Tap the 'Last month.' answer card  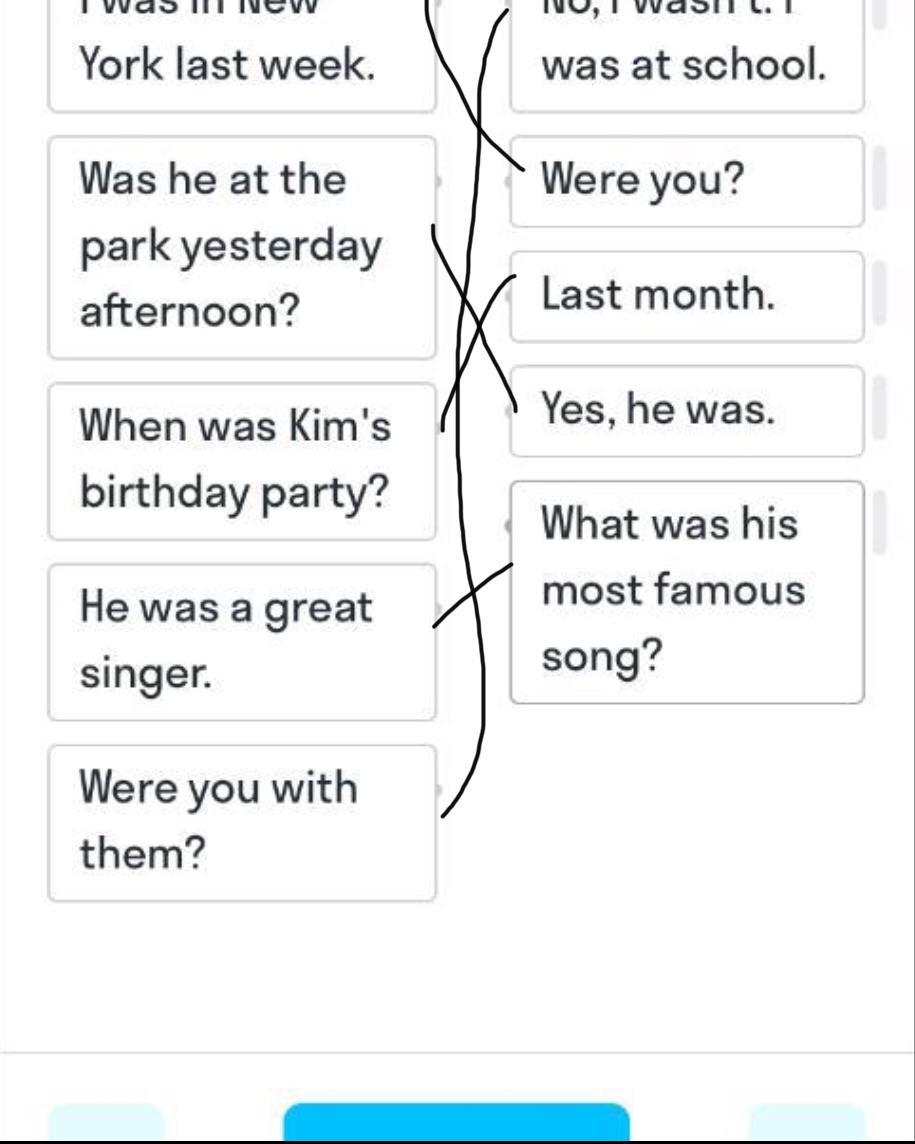pos(686,296)
